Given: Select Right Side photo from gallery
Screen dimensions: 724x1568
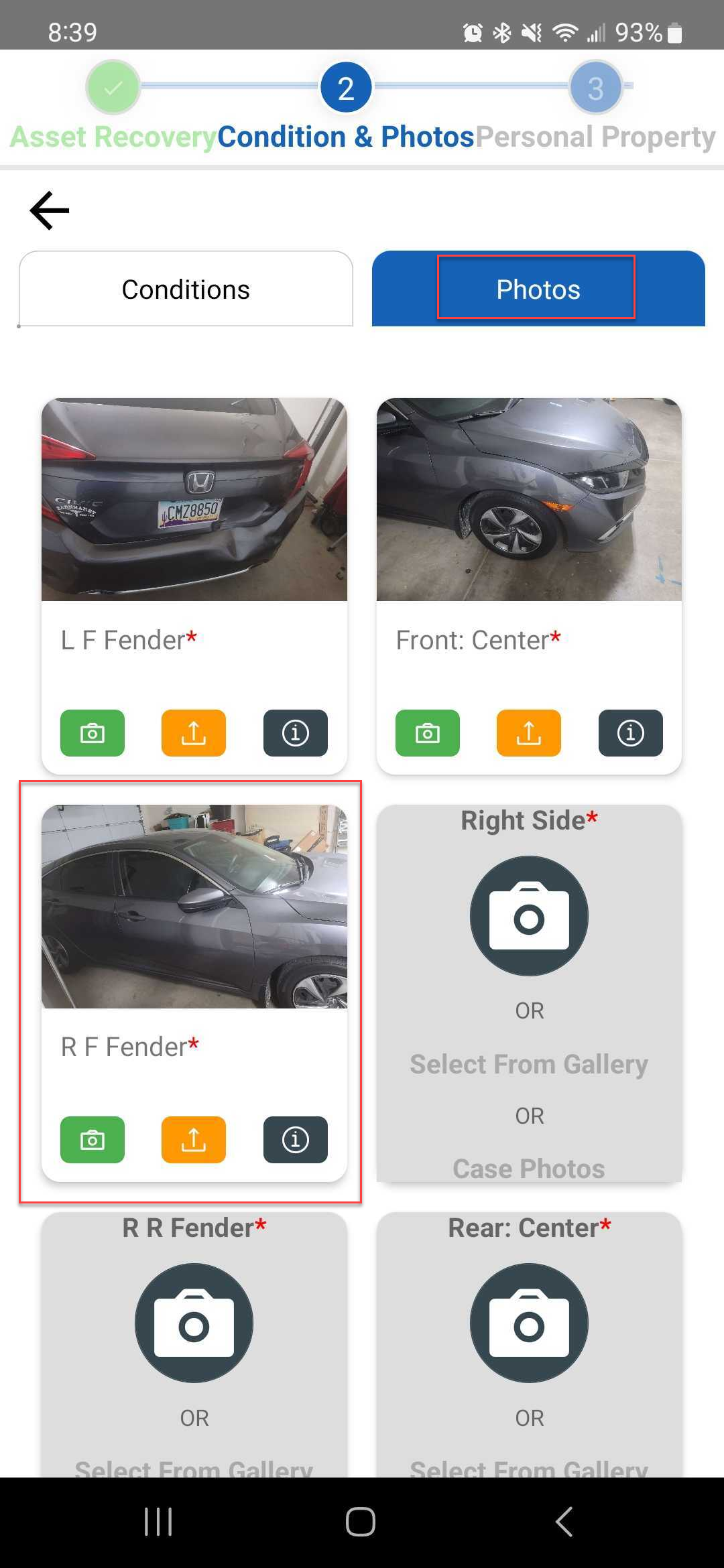Looking at the screenshot, I should 529,1064.
